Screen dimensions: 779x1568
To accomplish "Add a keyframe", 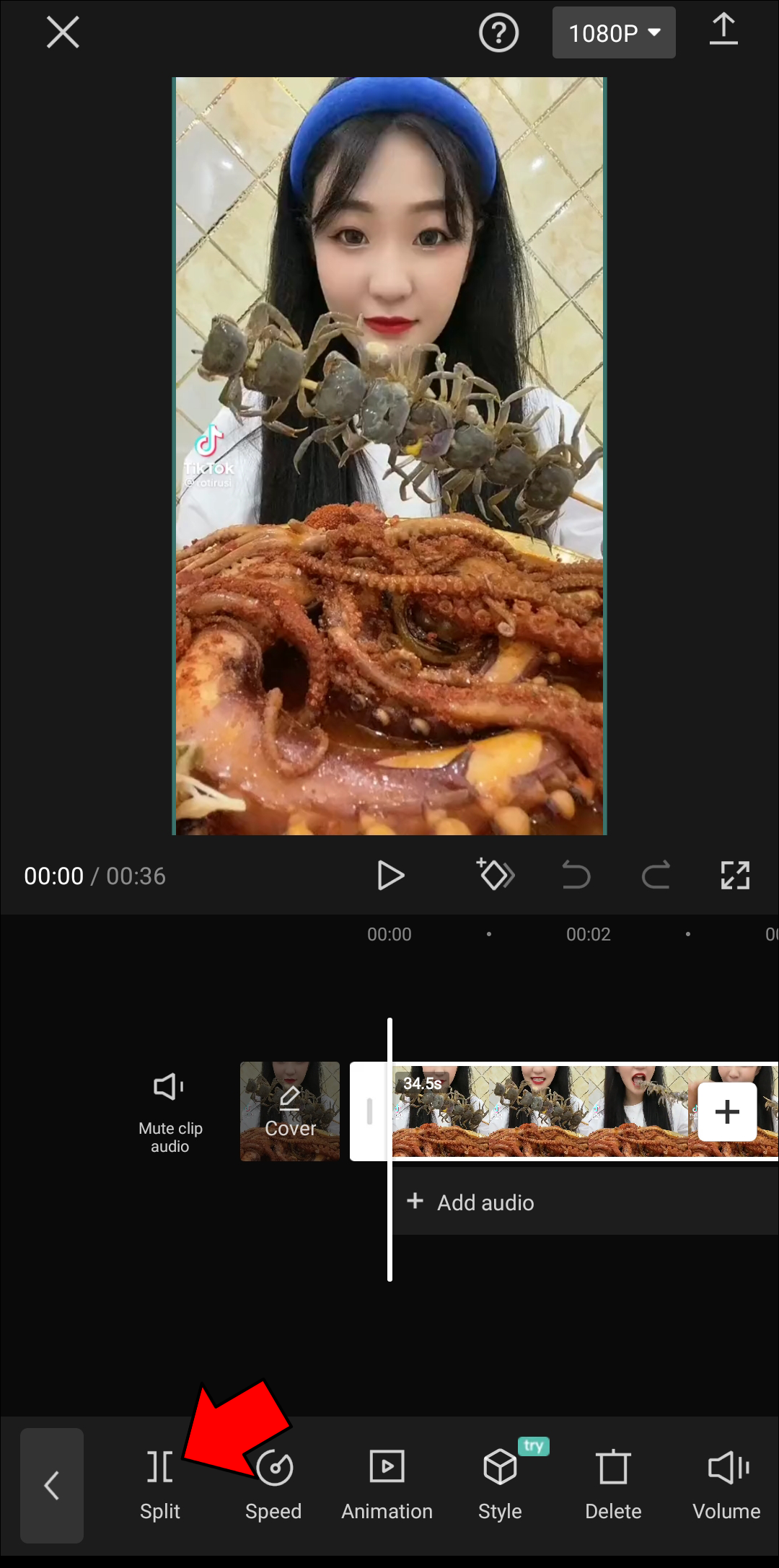I will coord(496,875).
